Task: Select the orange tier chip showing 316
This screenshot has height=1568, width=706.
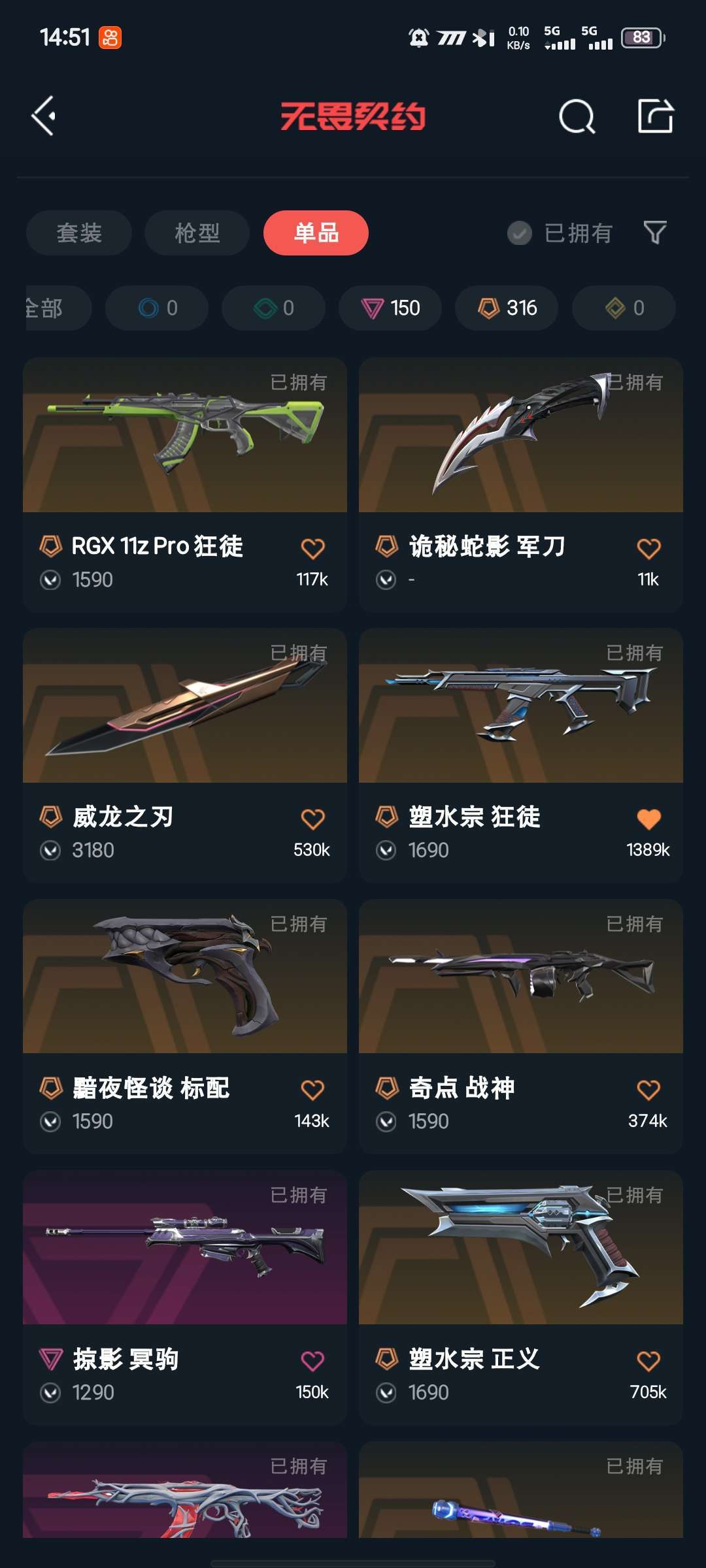Action: [x=507, y=308]
